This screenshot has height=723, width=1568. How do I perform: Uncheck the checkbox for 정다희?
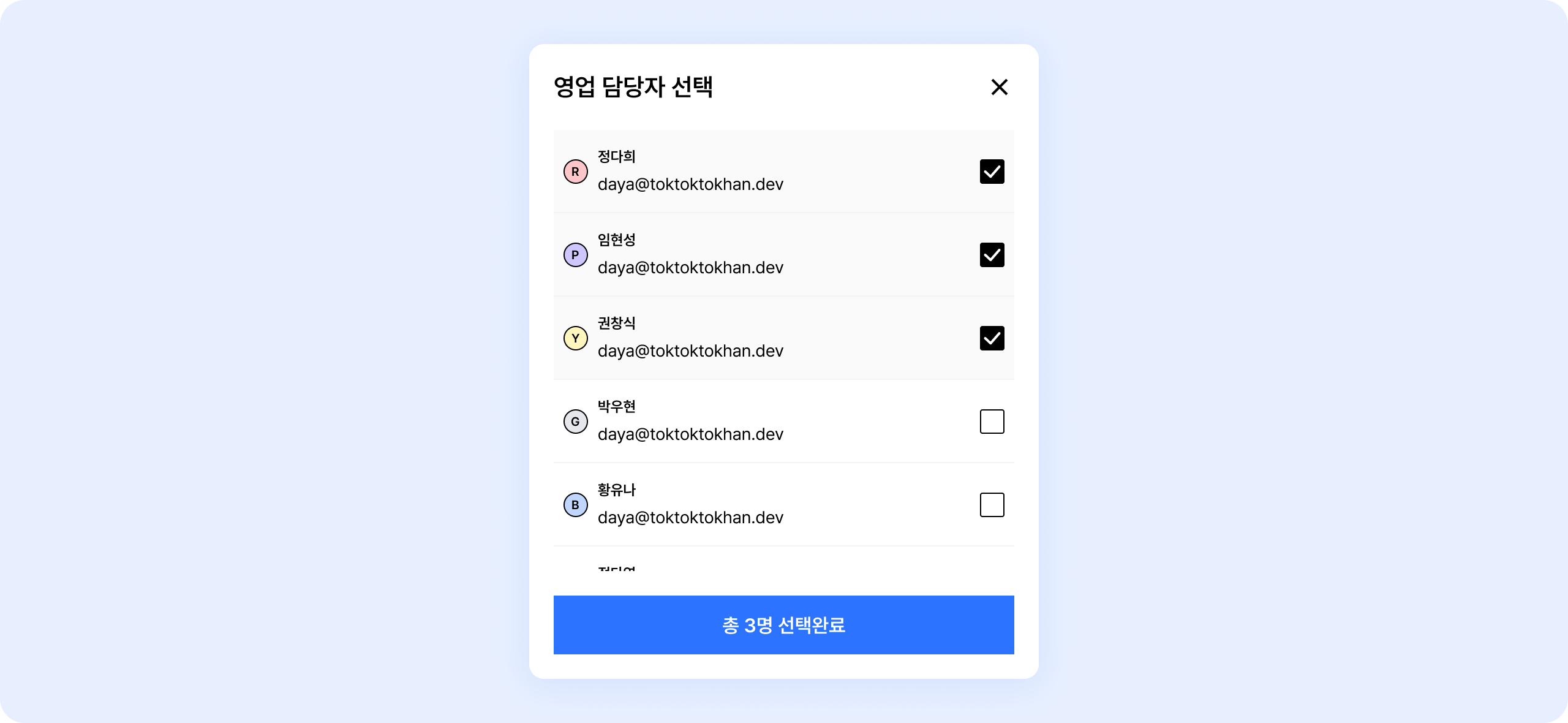(x=992, y=172)
